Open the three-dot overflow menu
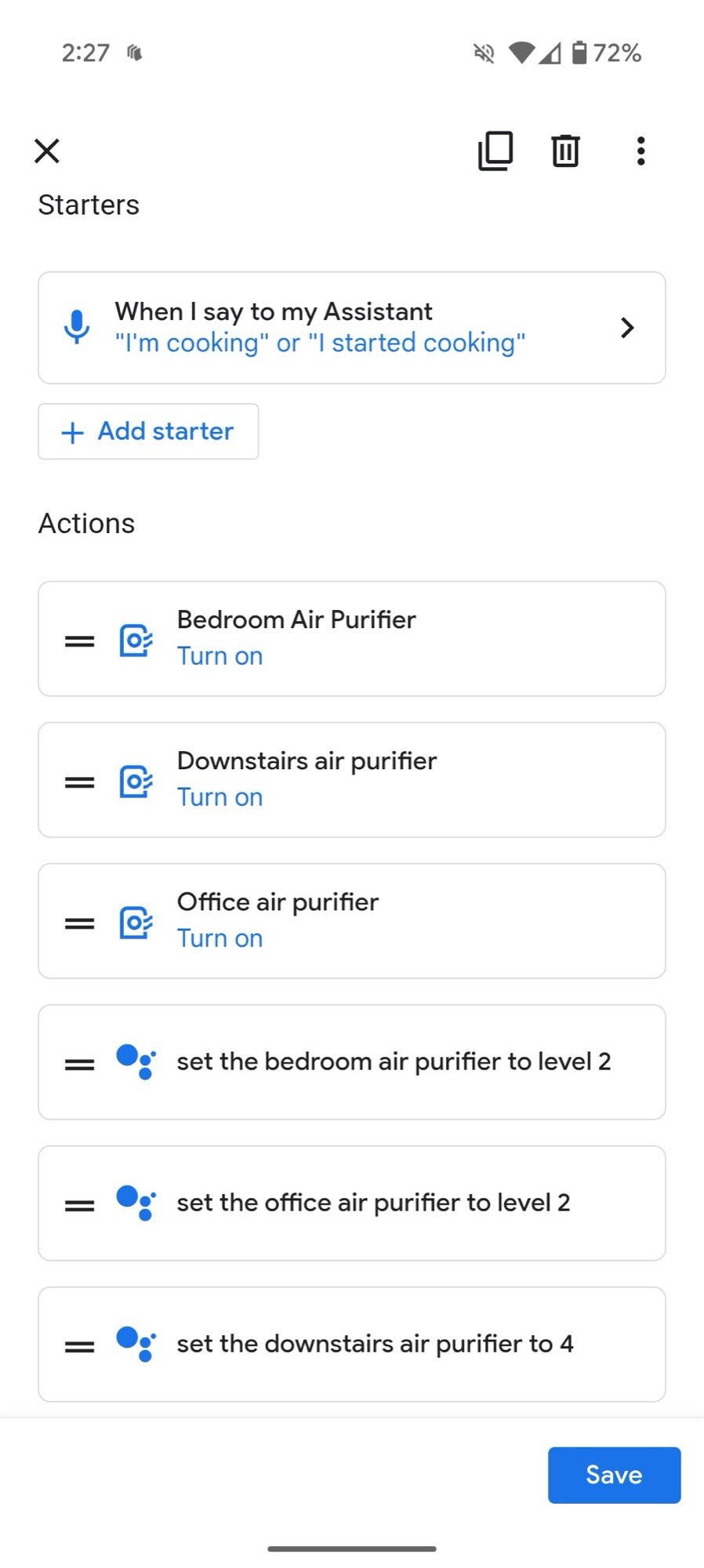Screen dimensions: 704x1568 click(640, 151)
